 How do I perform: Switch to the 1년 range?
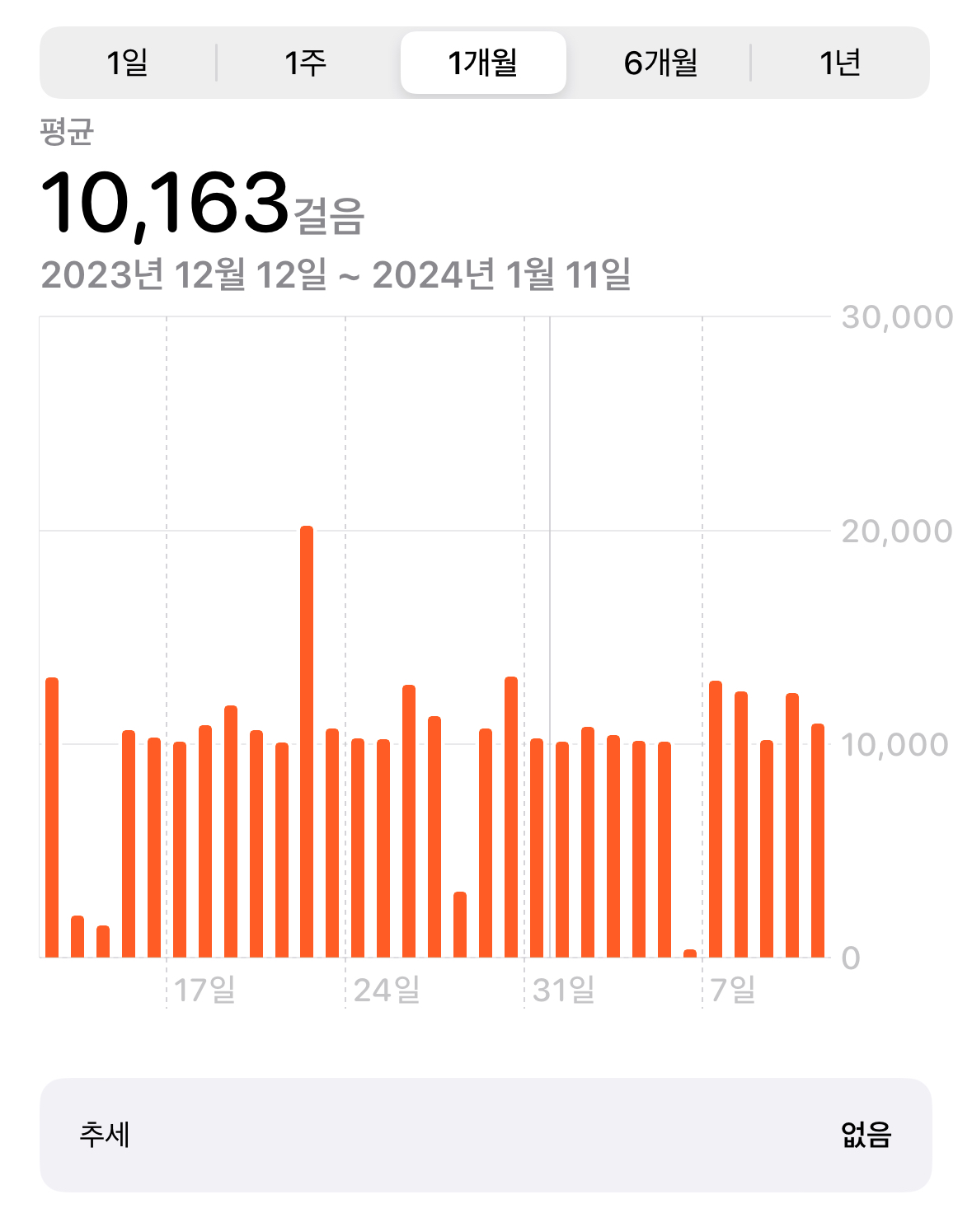click(x=839, y=63)
